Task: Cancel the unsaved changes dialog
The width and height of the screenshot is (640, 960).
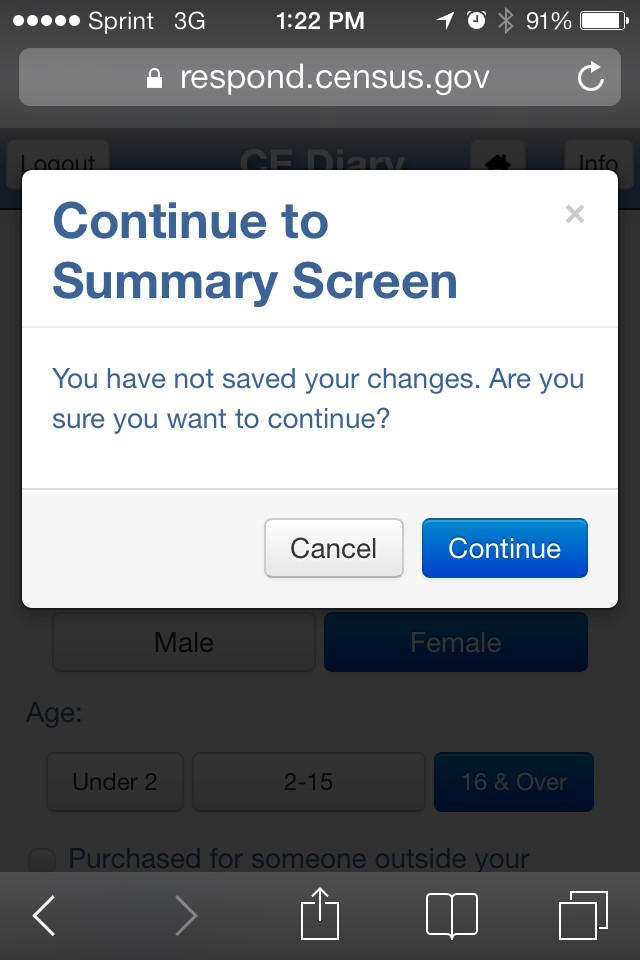Action: pos(333,548)
